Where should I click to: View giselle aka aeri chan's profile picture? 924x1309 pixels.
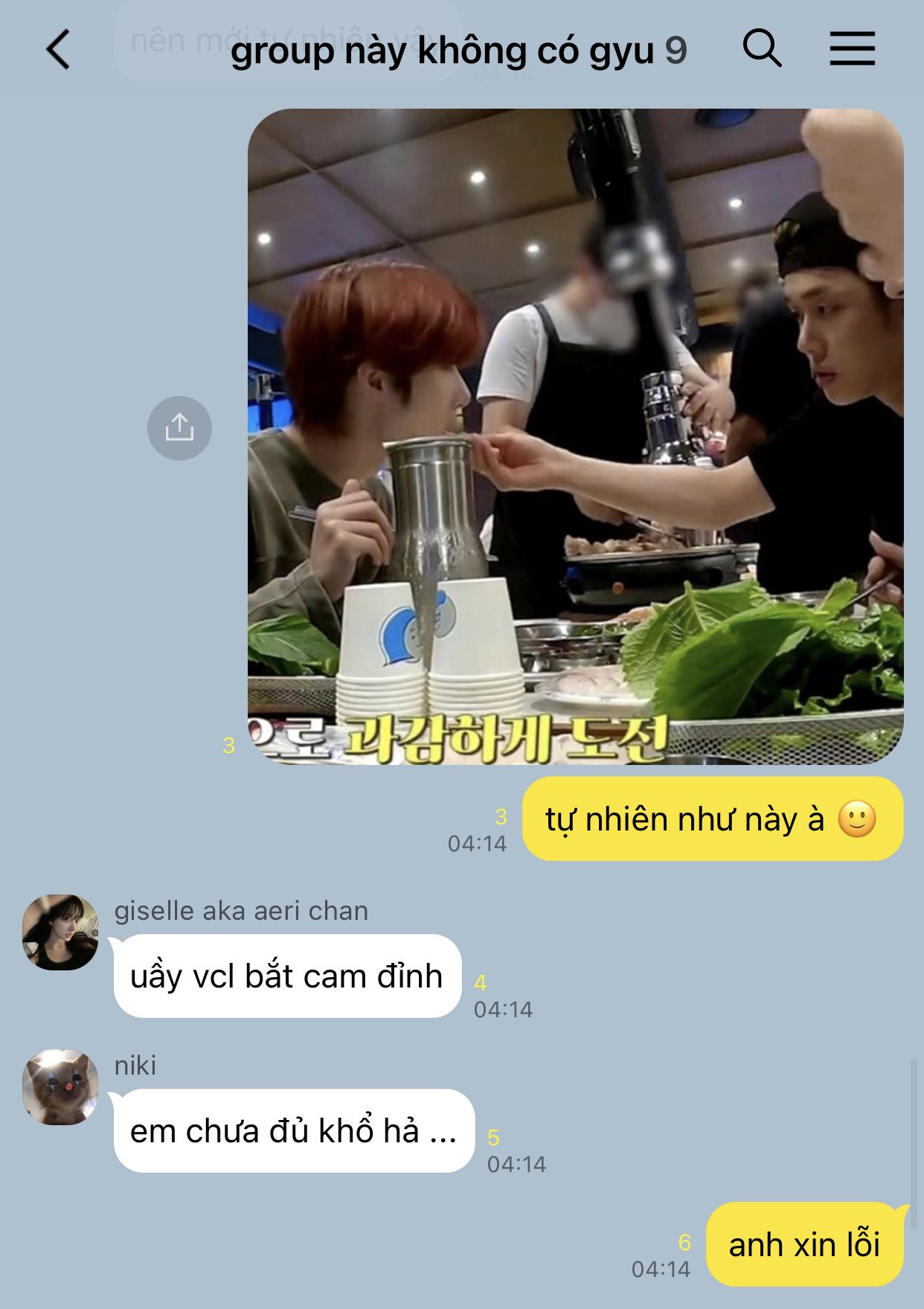(60, 932)
